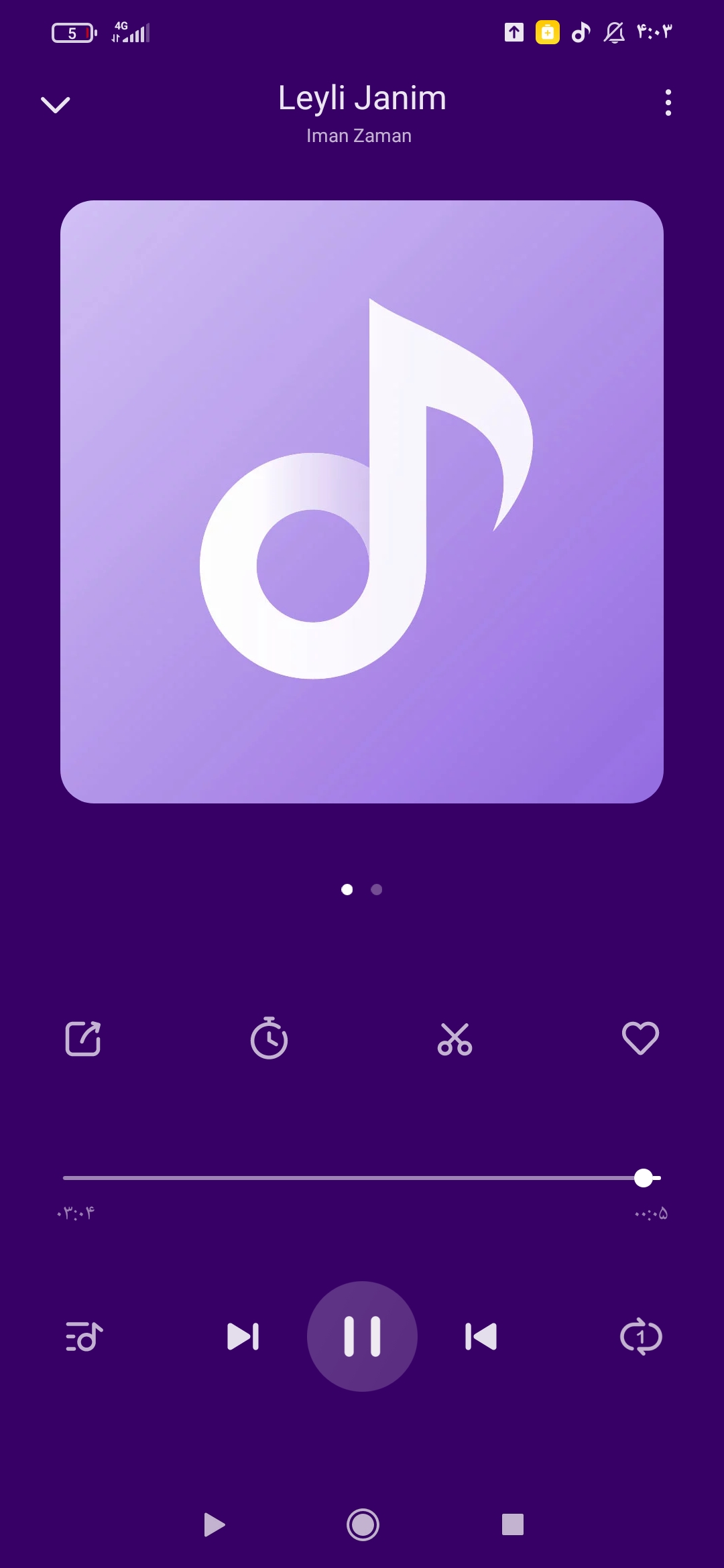Open the three-dot overflow menu

pos(668,103)
